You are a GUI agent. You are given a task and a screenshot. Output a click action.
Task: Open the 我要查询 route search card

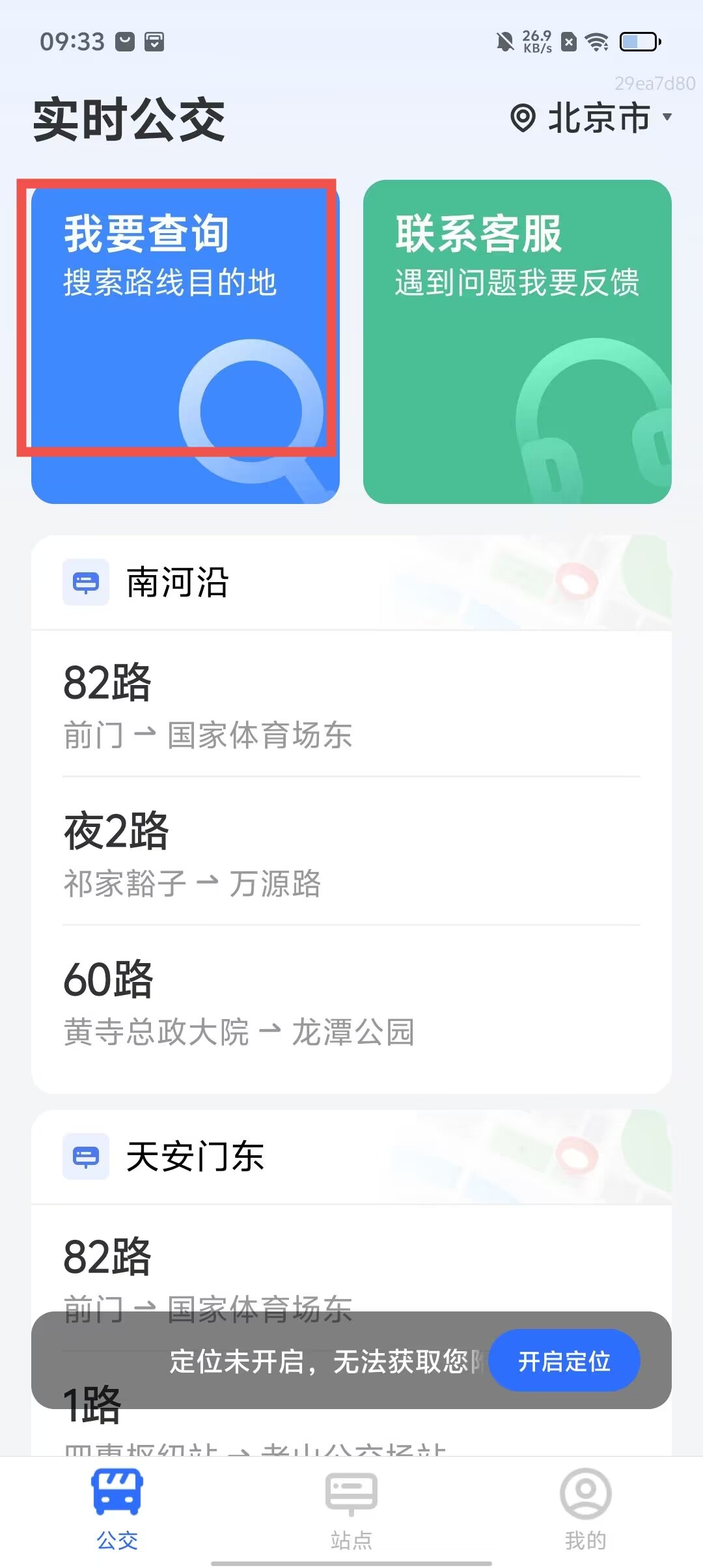pyautogui.click(x=185, y=341)
